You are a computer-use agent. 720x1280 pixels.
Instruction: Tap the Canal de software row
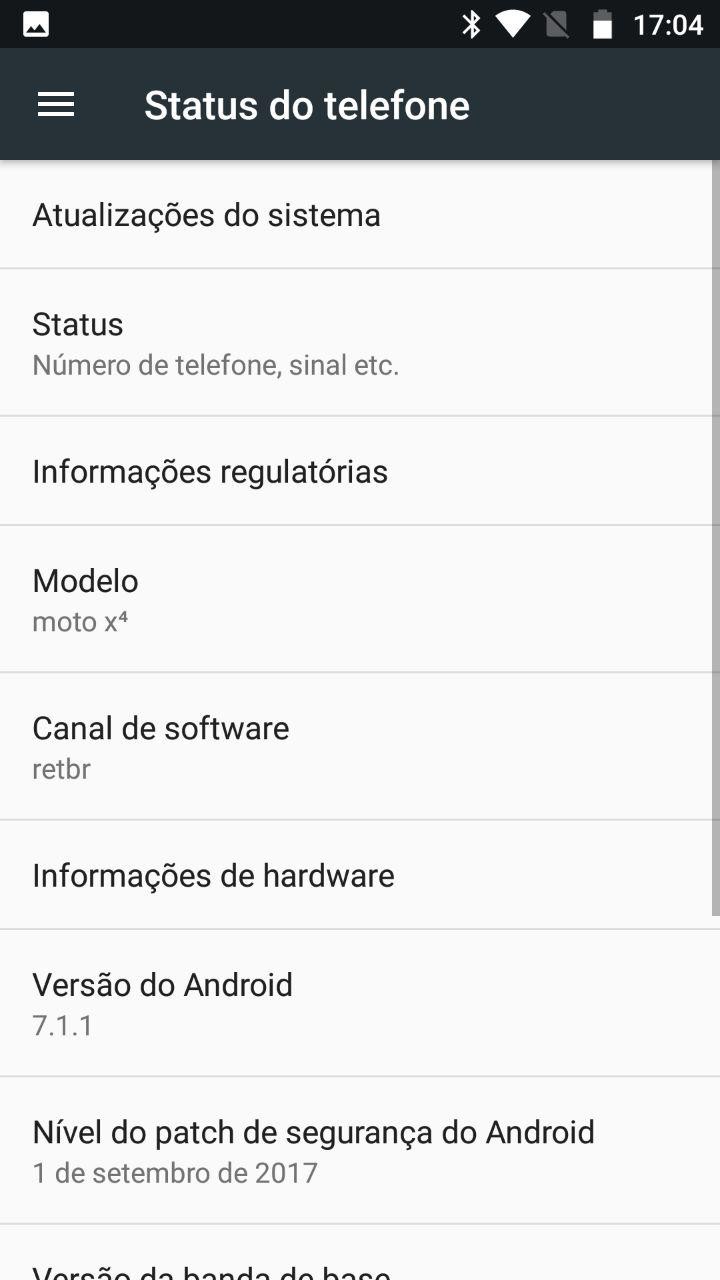(360, 747)
